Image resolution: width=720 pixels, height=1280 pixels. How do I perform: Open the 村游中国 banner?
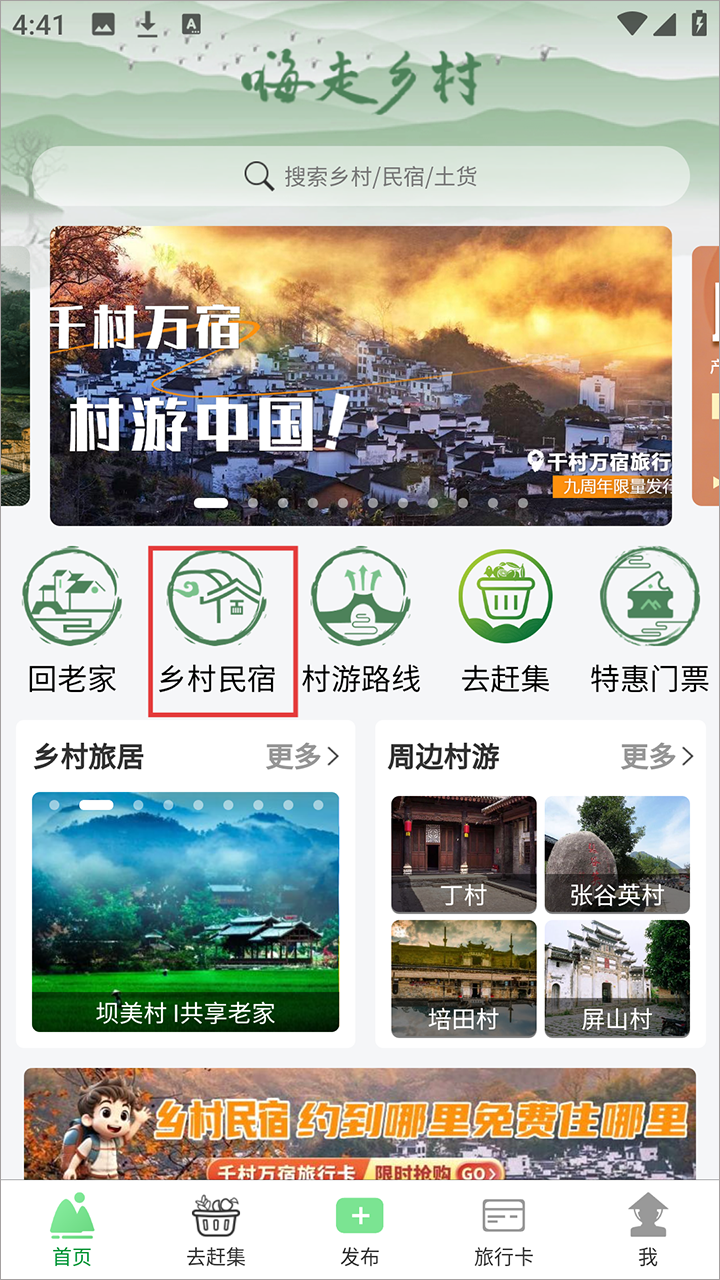click(360, 375)
